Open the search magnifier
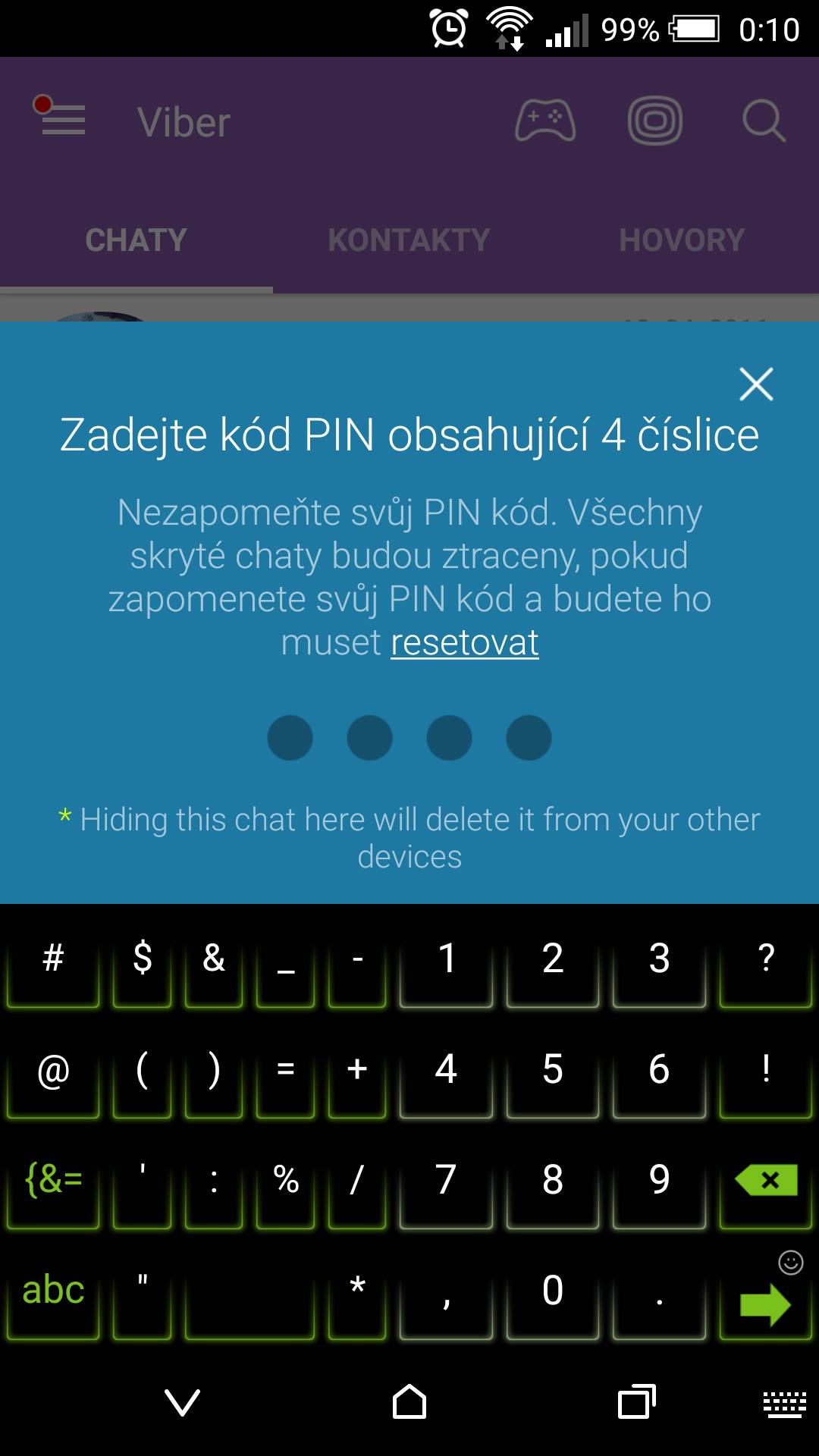Image resolution: width=819 pixels, height=1456 pixels. tap(763, 121)
